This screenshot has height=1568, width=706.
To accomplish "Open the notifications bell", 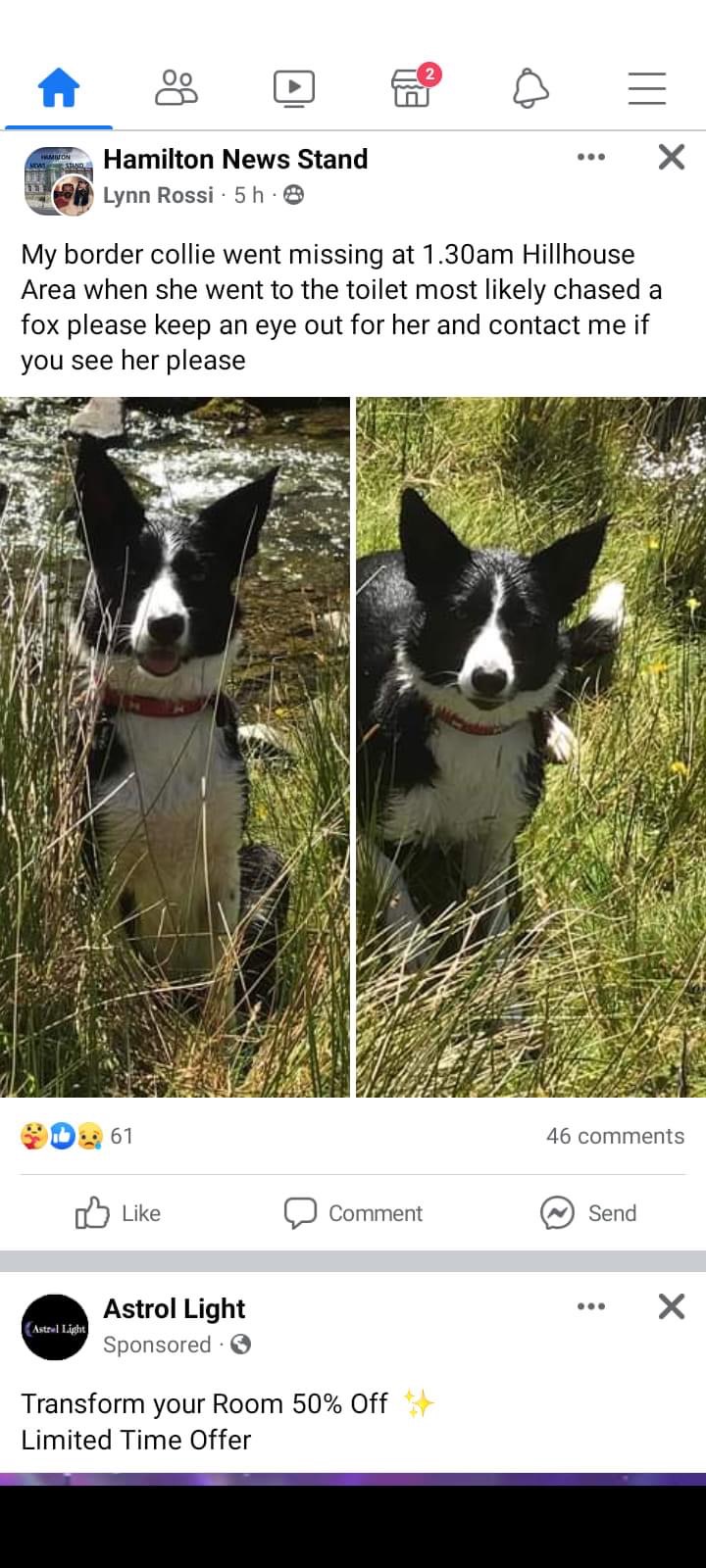I will coord(529,88).
